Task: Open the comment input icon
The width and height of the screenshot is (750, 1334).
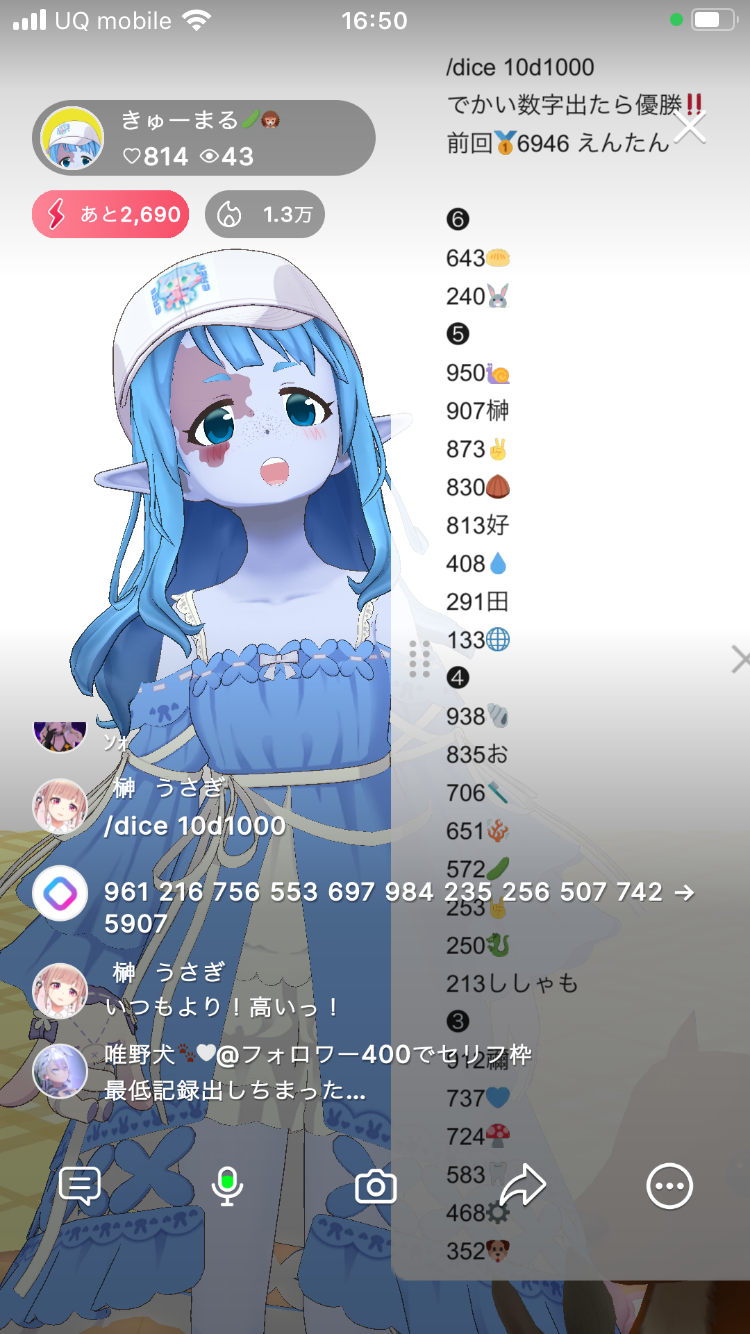Action: (80, 1186)
